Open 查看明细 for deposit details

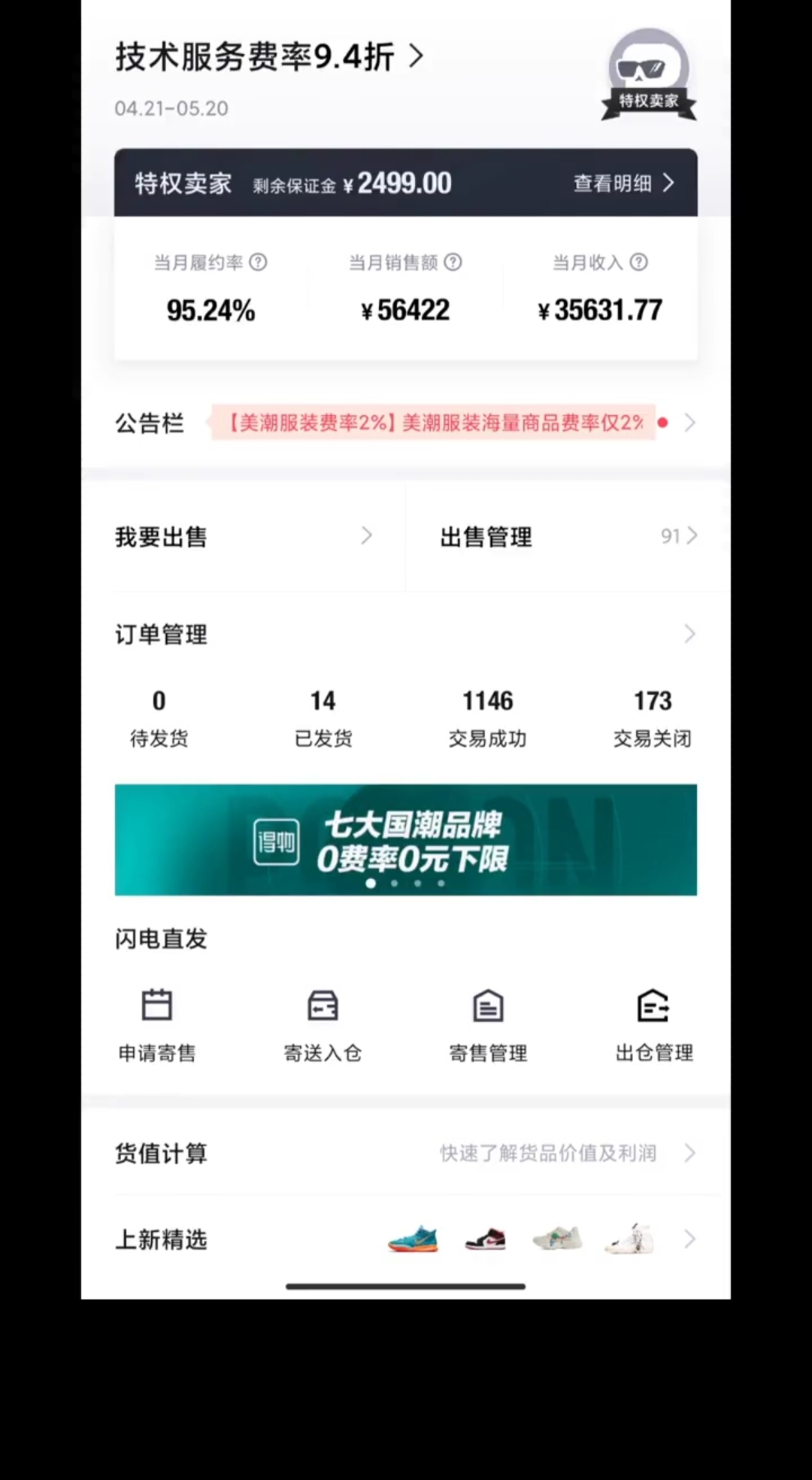624,183
